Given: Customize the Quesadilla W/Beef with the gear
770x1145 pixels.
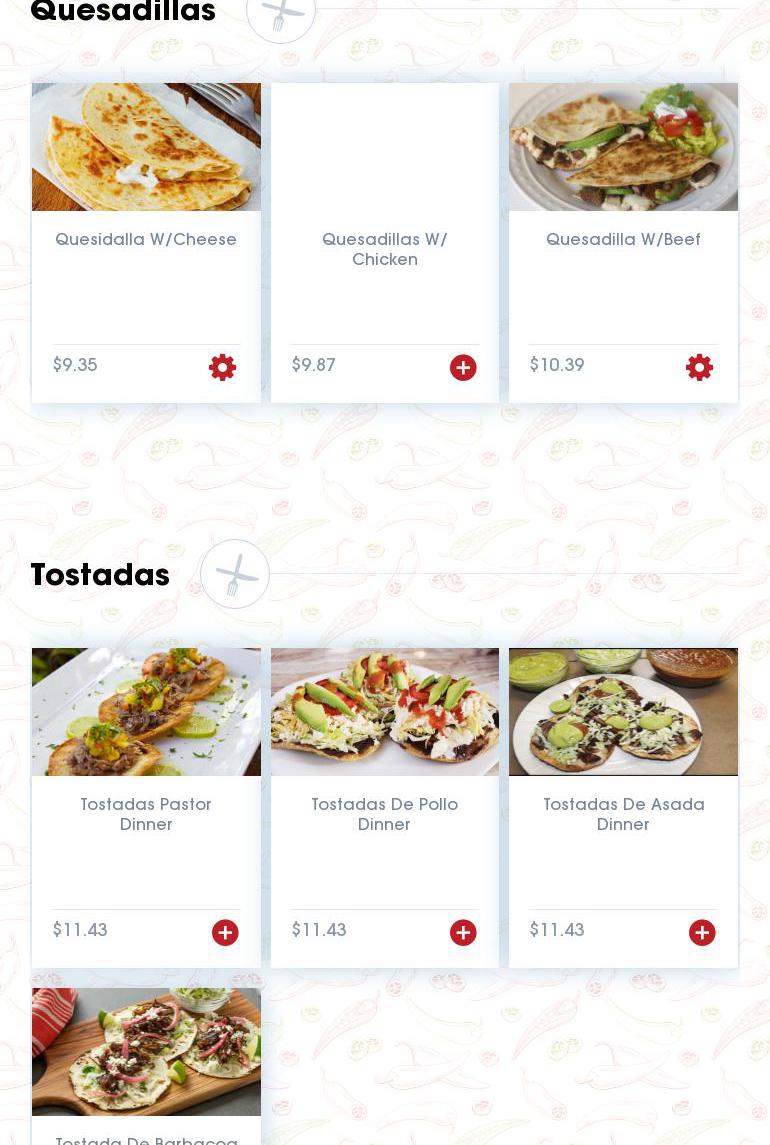Looking at the screenshot, I should 699,368.
